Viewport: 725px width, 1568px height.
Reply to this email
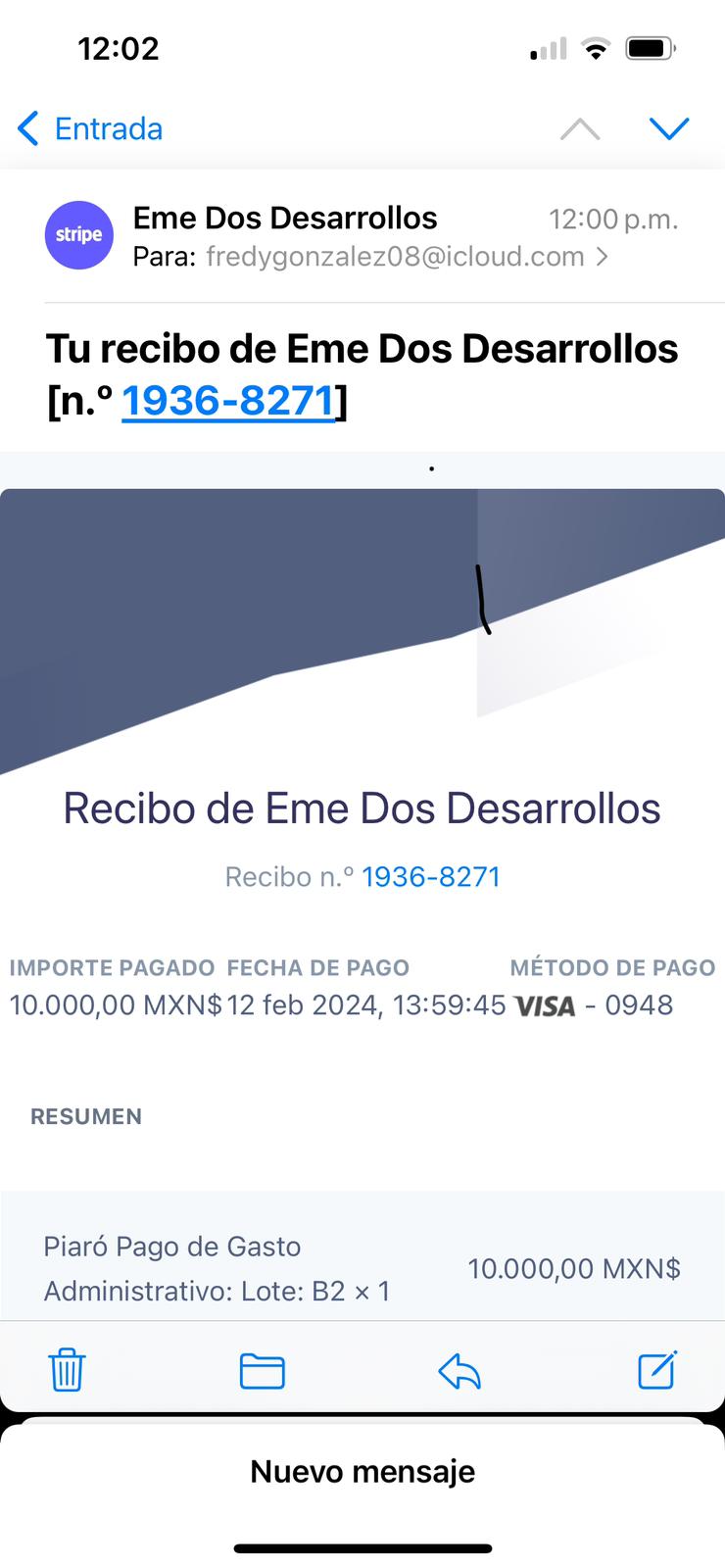tap(459, 1370)
